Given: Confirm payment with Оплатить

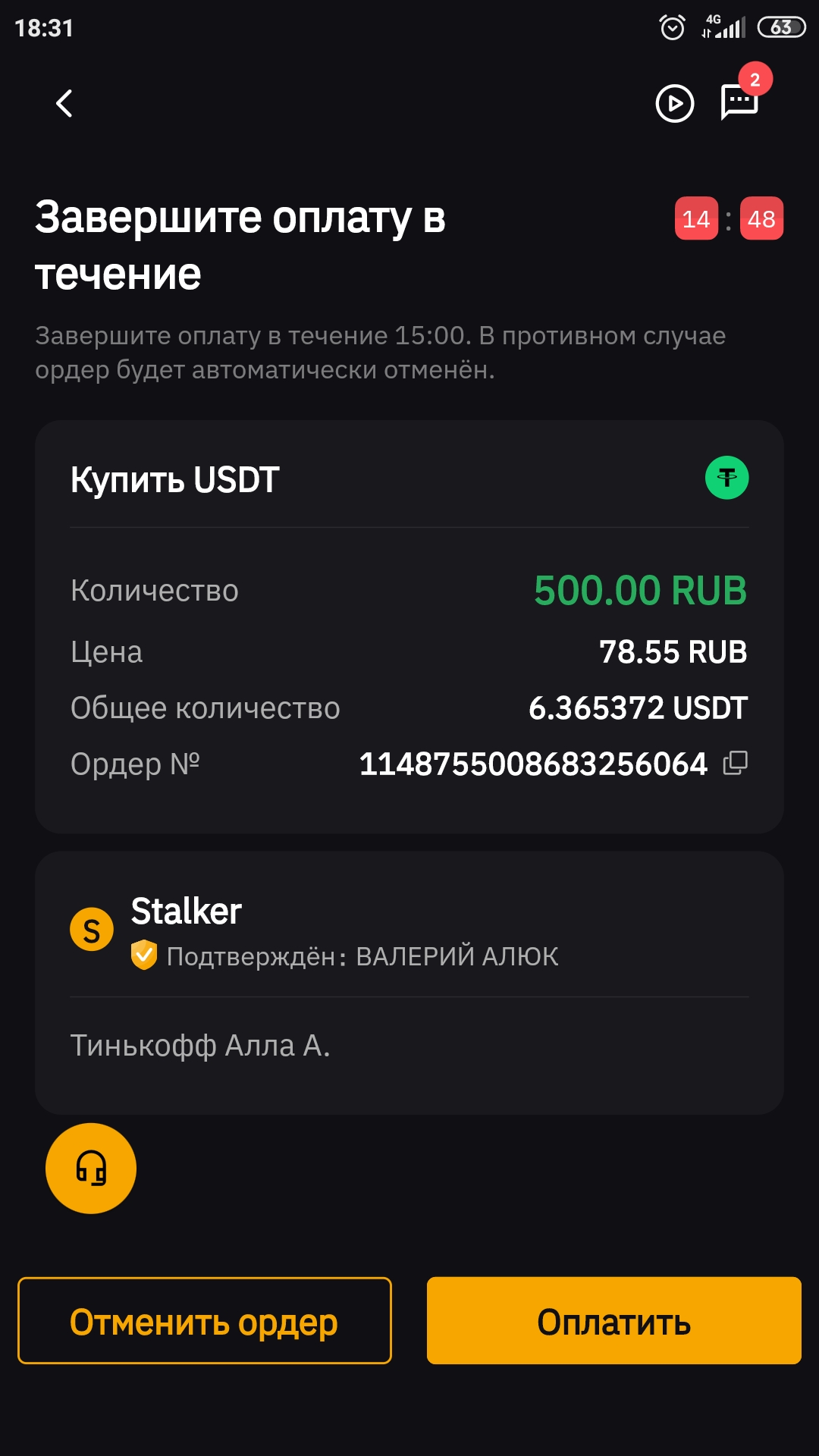Looking at the screenshot, I should click(x=613, y=1321).
